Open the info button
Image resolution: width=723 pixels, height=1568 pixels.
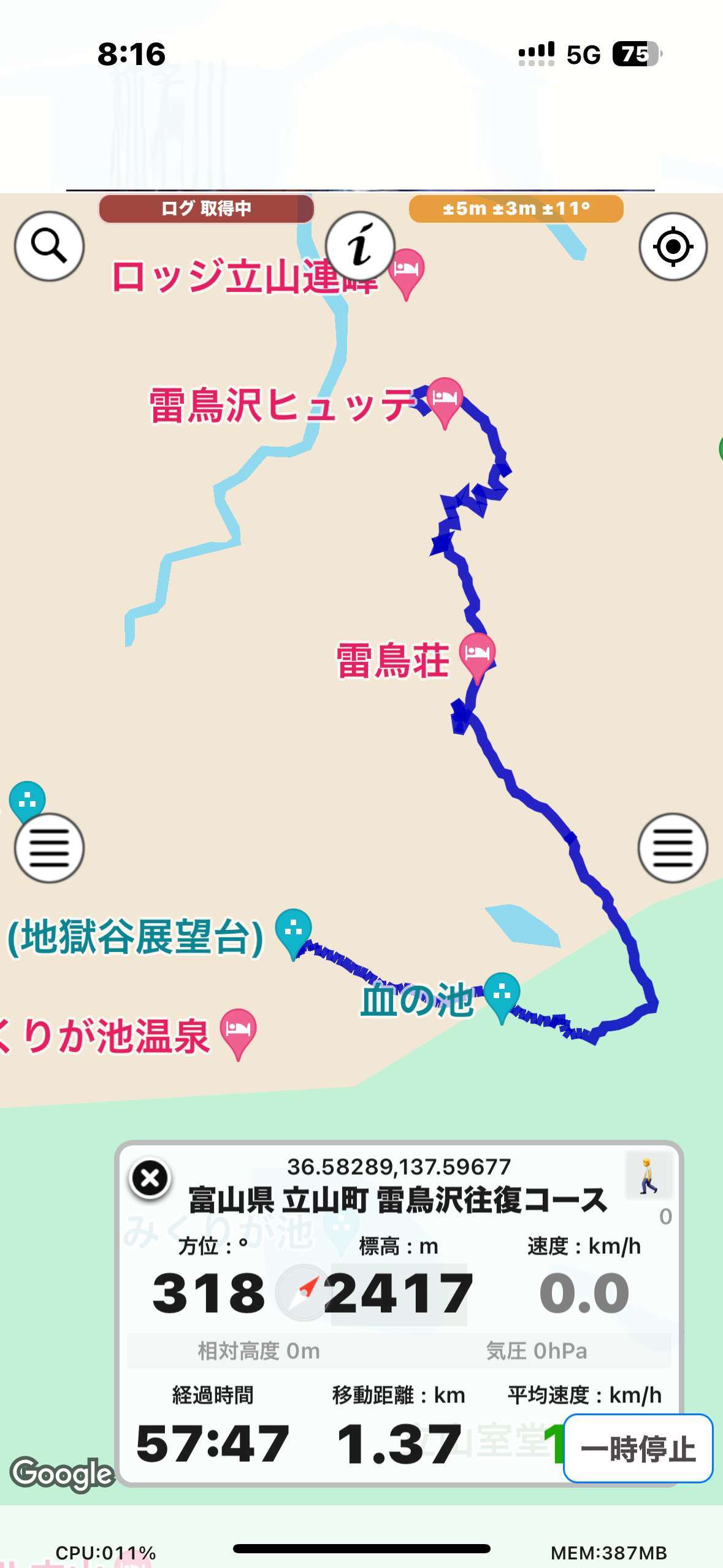click(361, 245)
